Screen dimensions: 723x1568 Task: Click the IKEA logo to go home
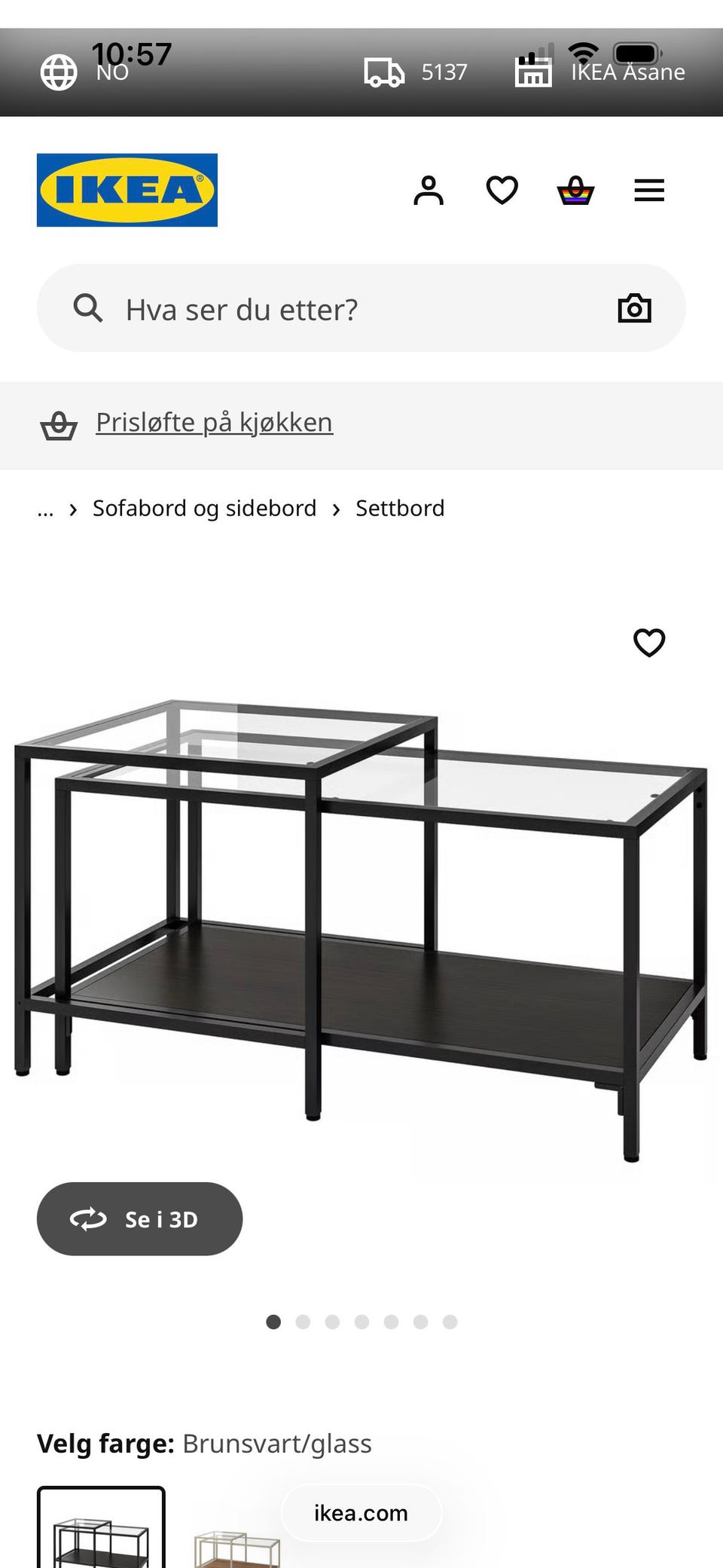click(127, 189)
